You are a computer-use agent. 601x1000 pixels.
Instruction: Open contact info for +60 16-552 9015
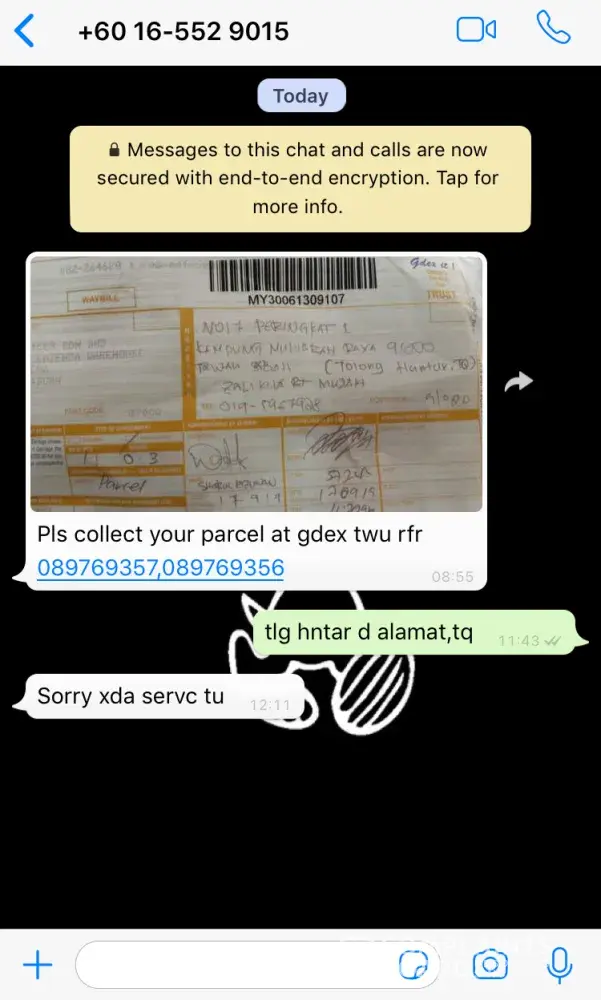(x=183, y=31)
